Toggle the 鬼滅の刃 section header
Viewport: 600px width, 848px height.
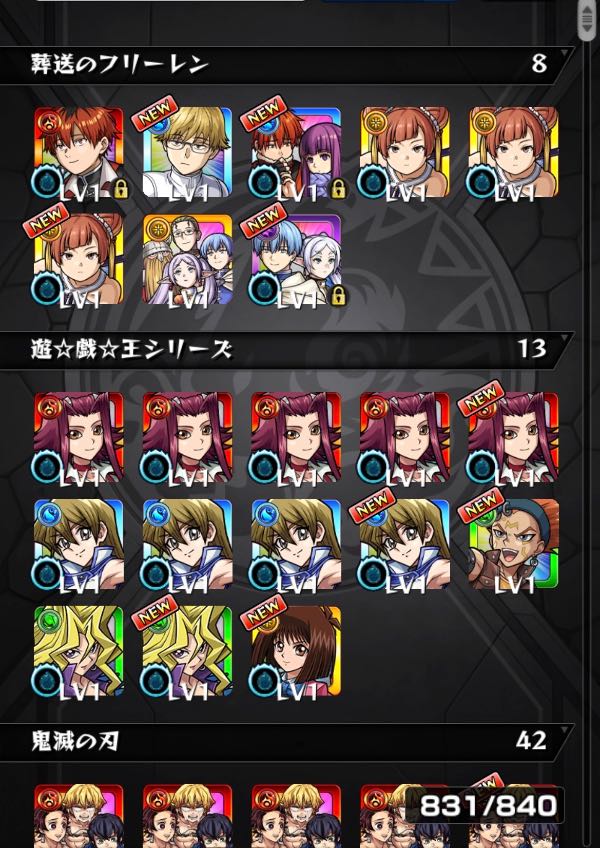[287, 742]
